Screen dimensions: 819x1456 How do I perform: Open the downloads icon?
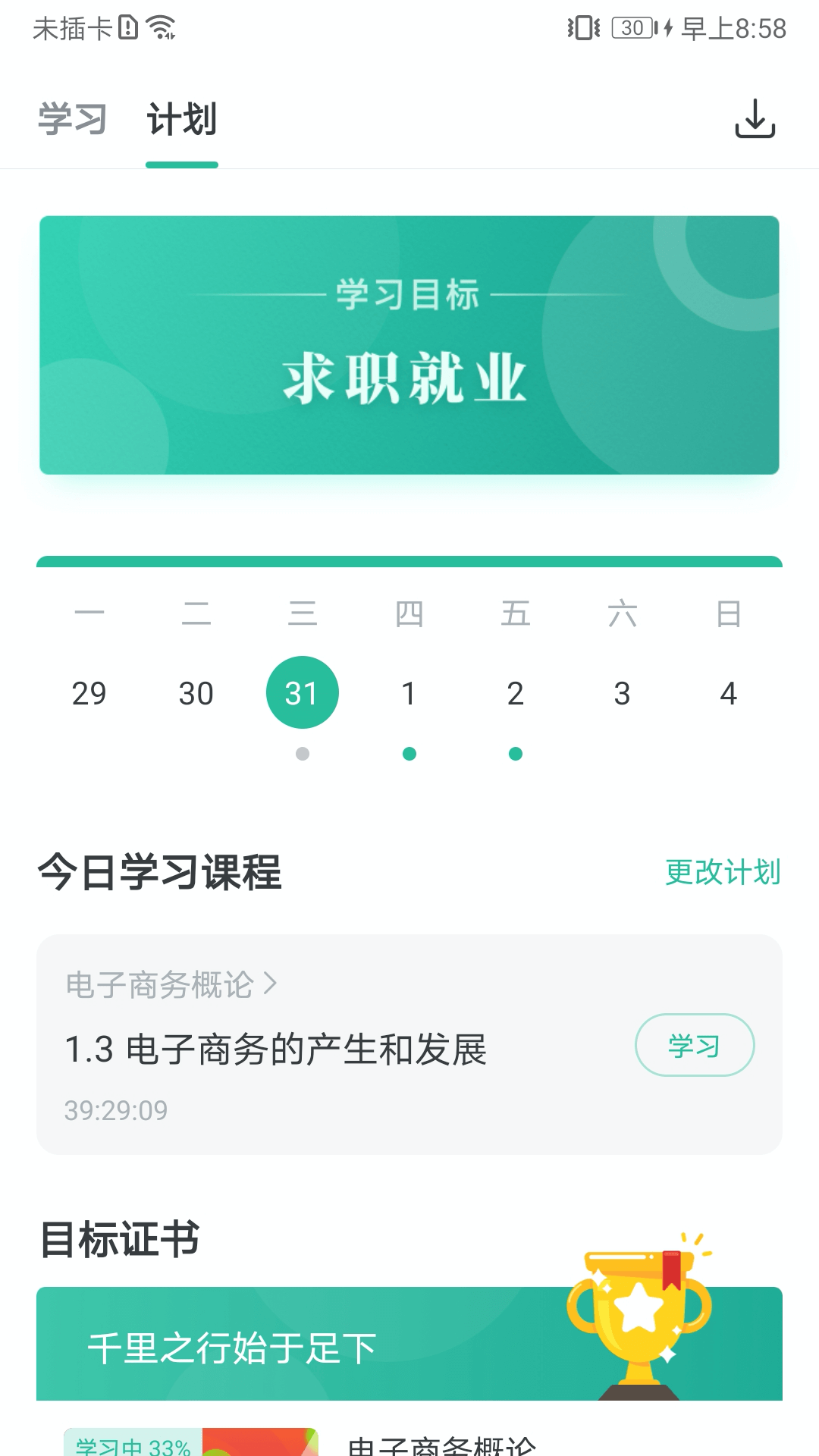click(755, 119)
